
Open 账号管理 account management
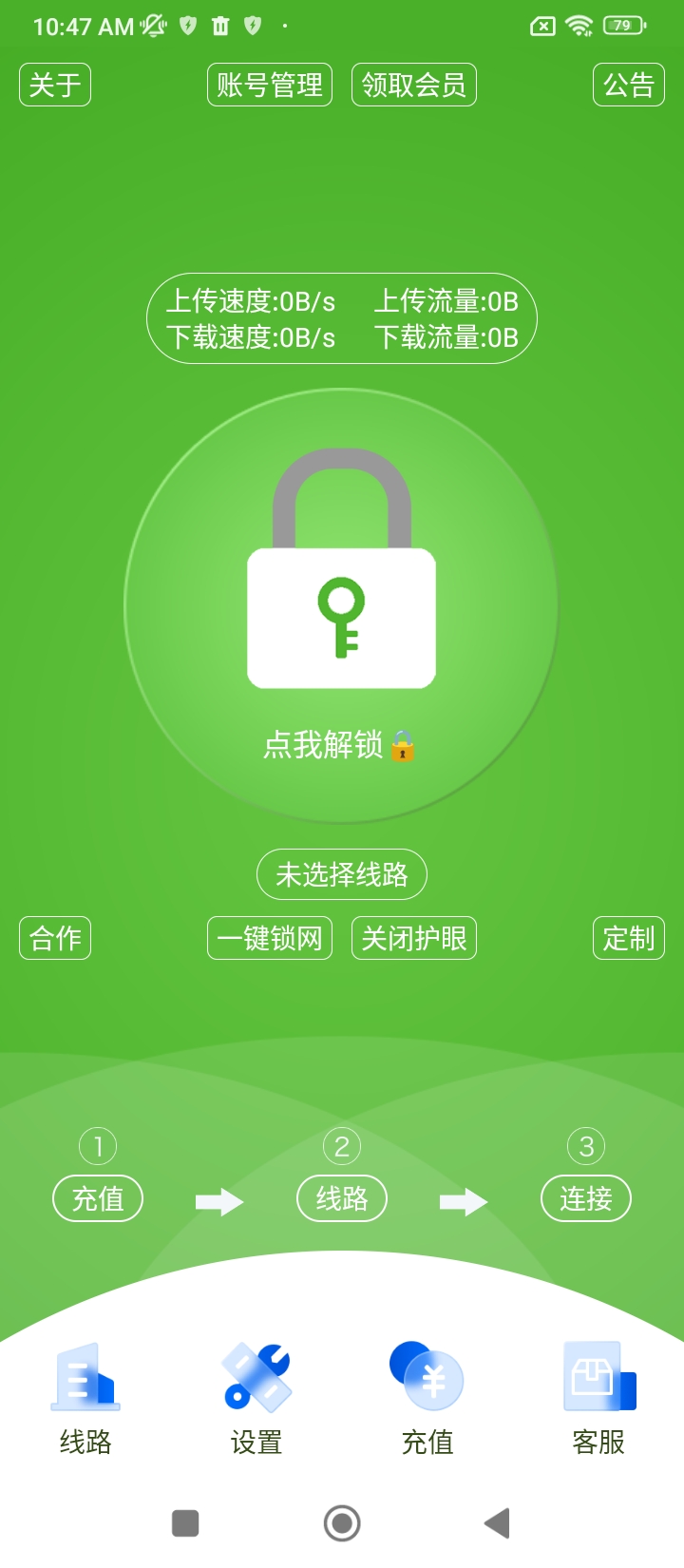(x=270, y=85)
